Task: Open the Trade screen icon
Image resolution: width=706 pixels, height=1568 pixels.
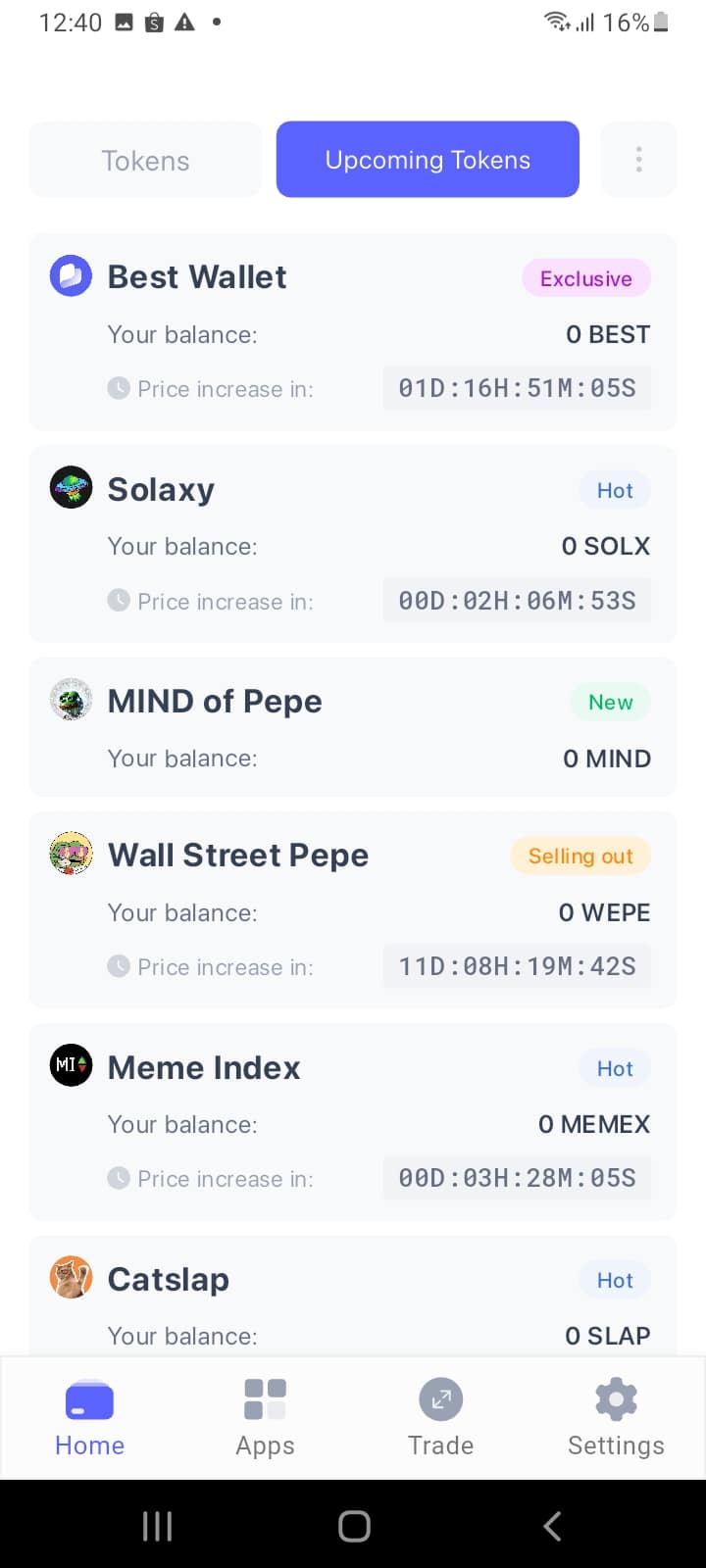Action: (440, 1398)
